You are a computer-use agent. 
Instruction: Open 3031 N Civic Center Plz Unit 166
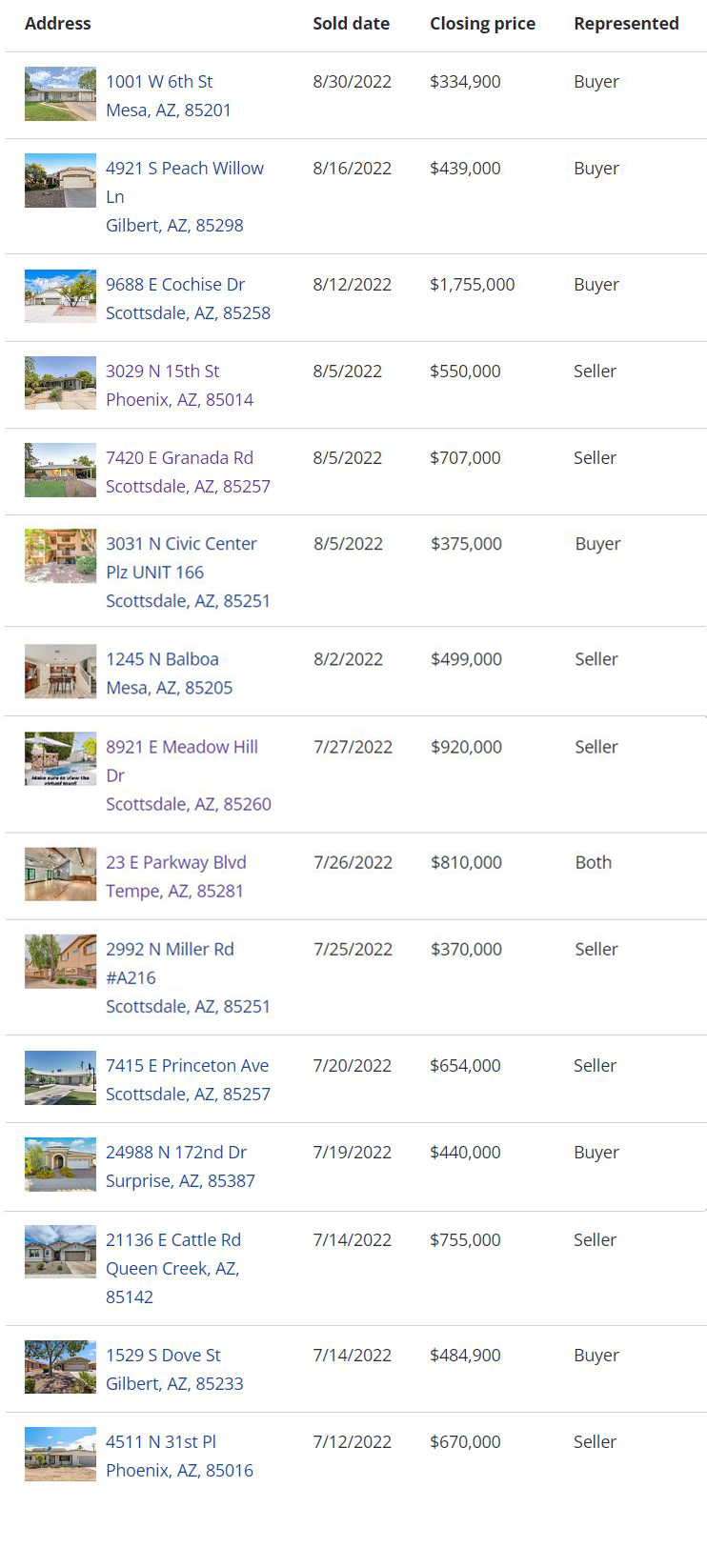(x=181, y=544)
